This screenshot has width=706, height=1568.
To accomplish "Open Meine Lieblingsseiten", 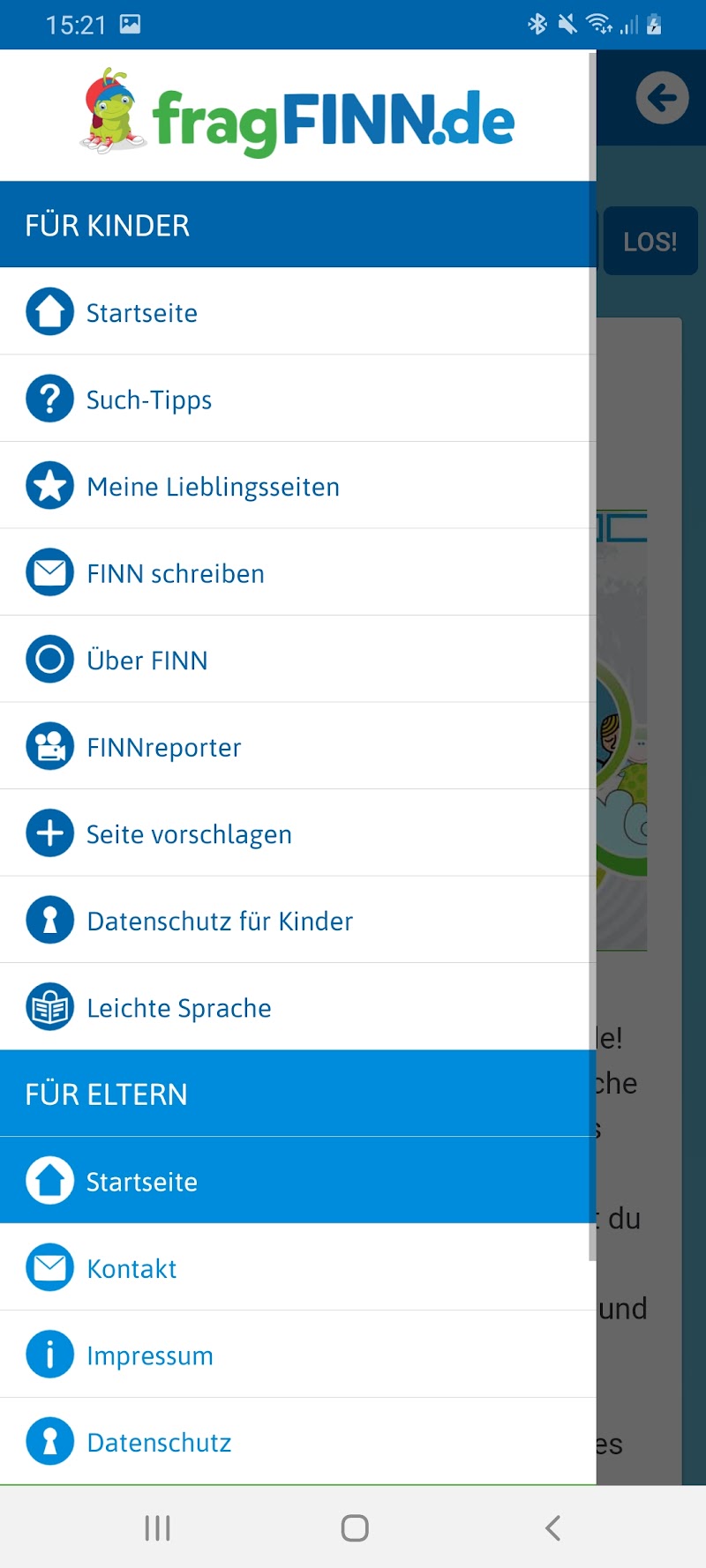I will click(x=212, y=487).
